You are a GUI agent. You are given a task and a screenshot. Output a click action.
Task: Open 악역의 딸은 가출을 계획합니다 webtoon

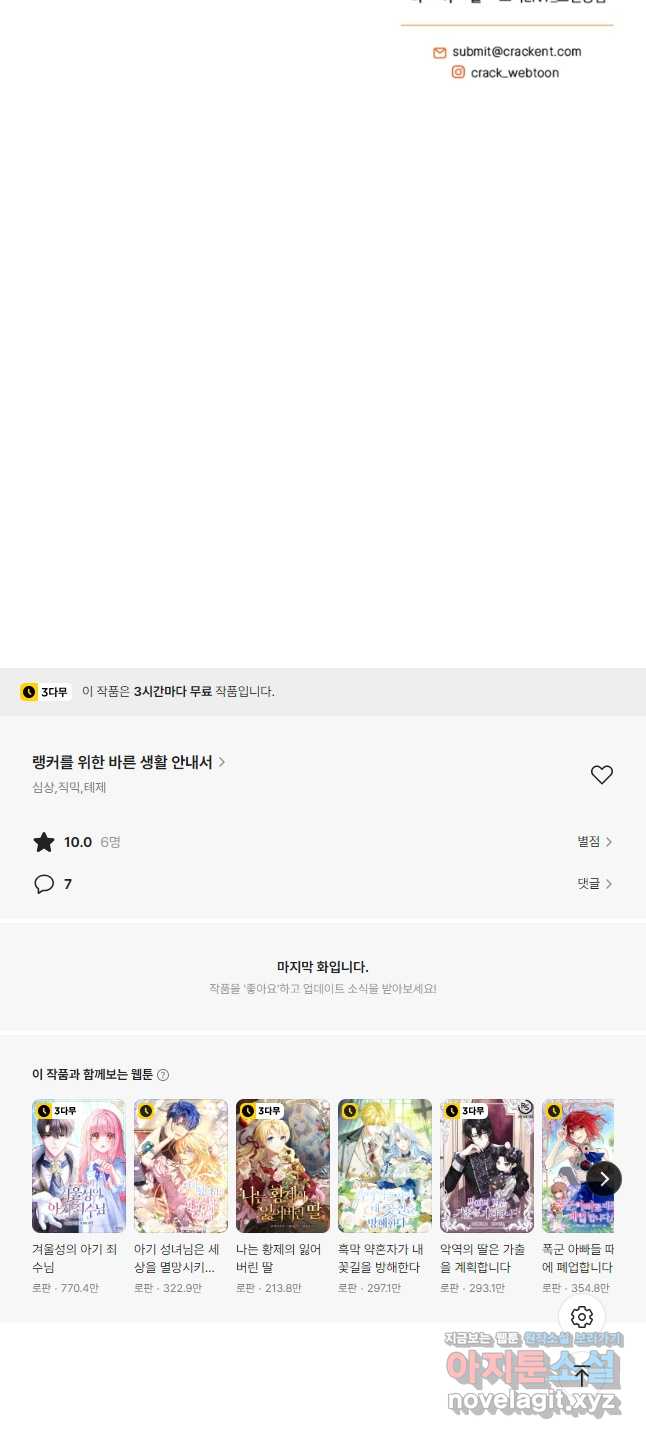pyautogui.click(x=487, y=1166)
